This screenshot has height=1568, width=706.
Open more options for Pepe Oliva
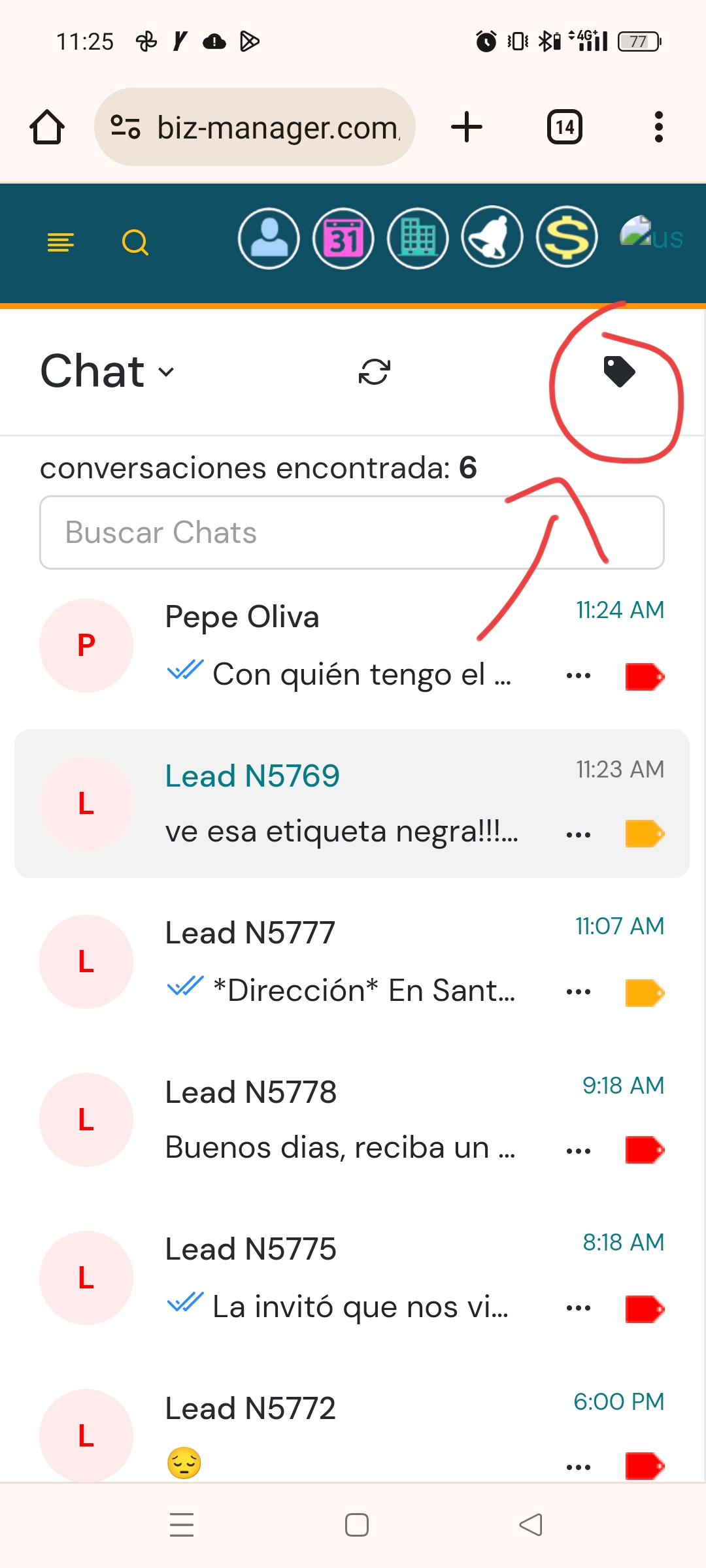point(579,676)
